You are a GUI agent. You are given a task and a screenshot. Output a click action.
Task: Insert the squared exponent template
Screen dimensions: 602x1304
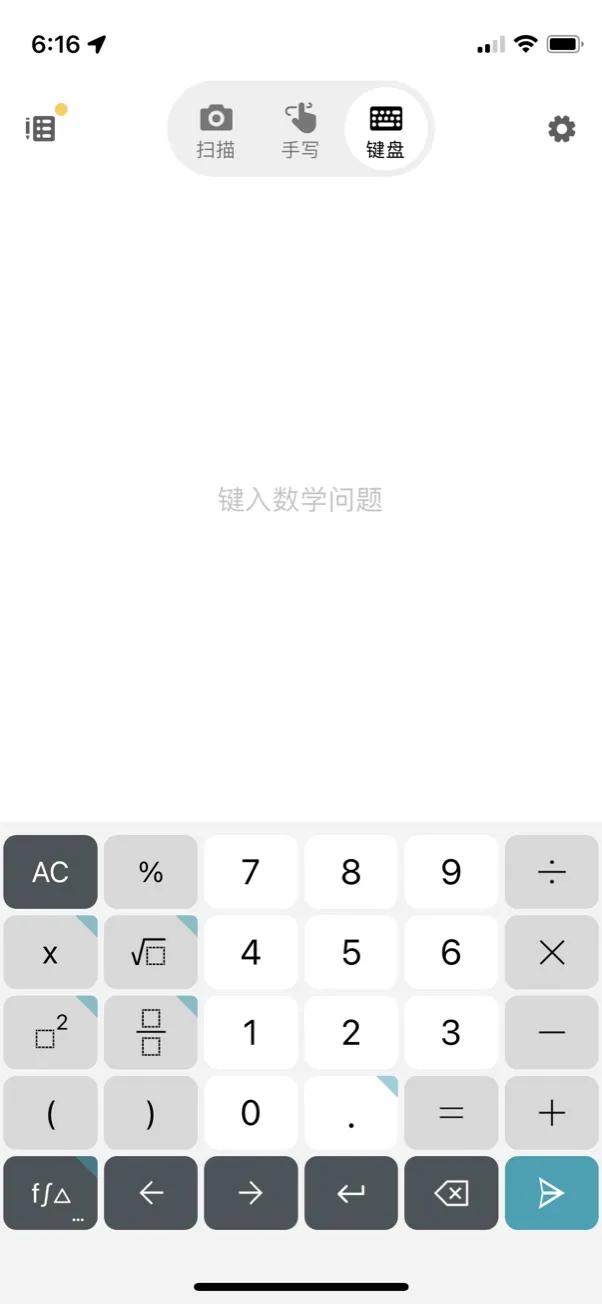[50, 1033]
